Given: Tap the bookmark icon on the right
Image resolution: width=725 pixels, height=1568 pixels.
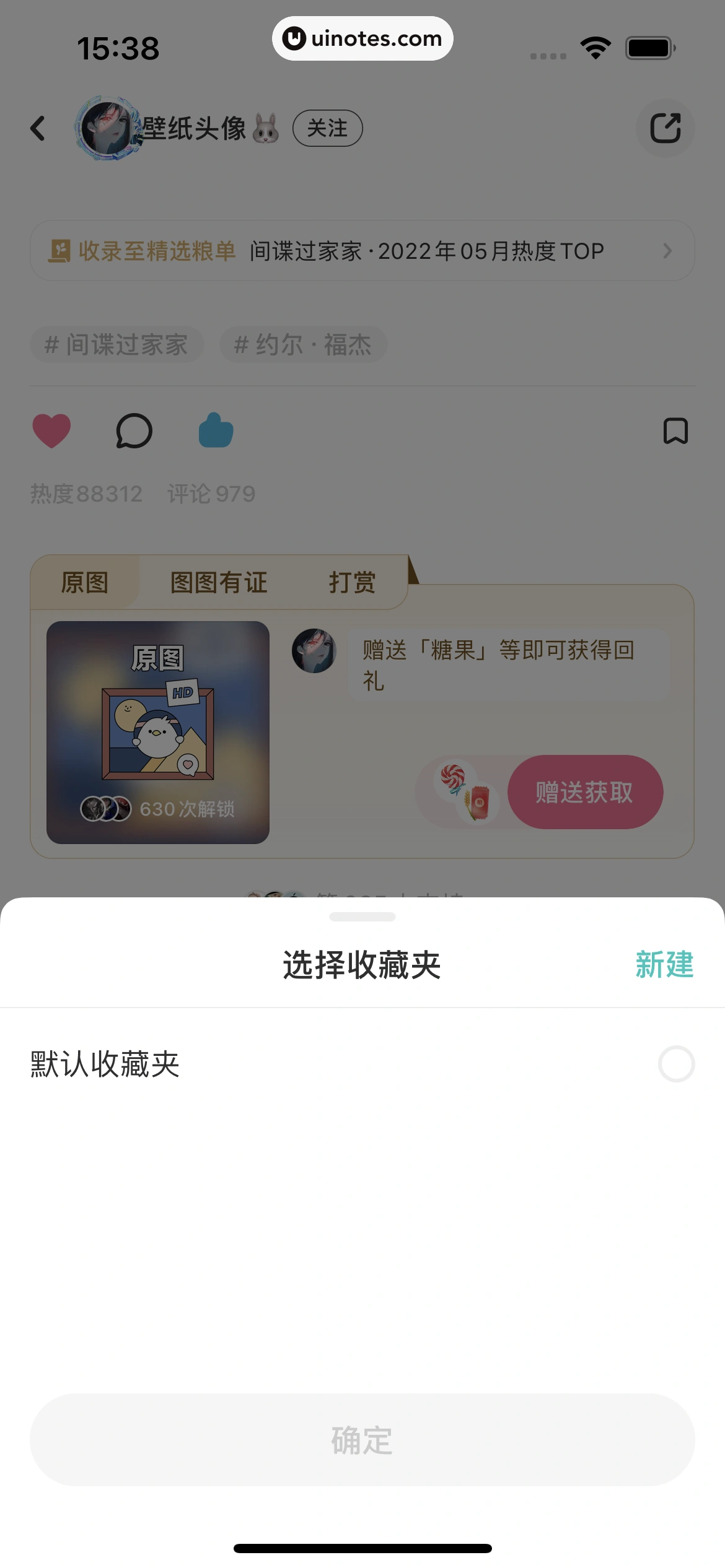Looking at the screenshot, I should pos(675,430).
